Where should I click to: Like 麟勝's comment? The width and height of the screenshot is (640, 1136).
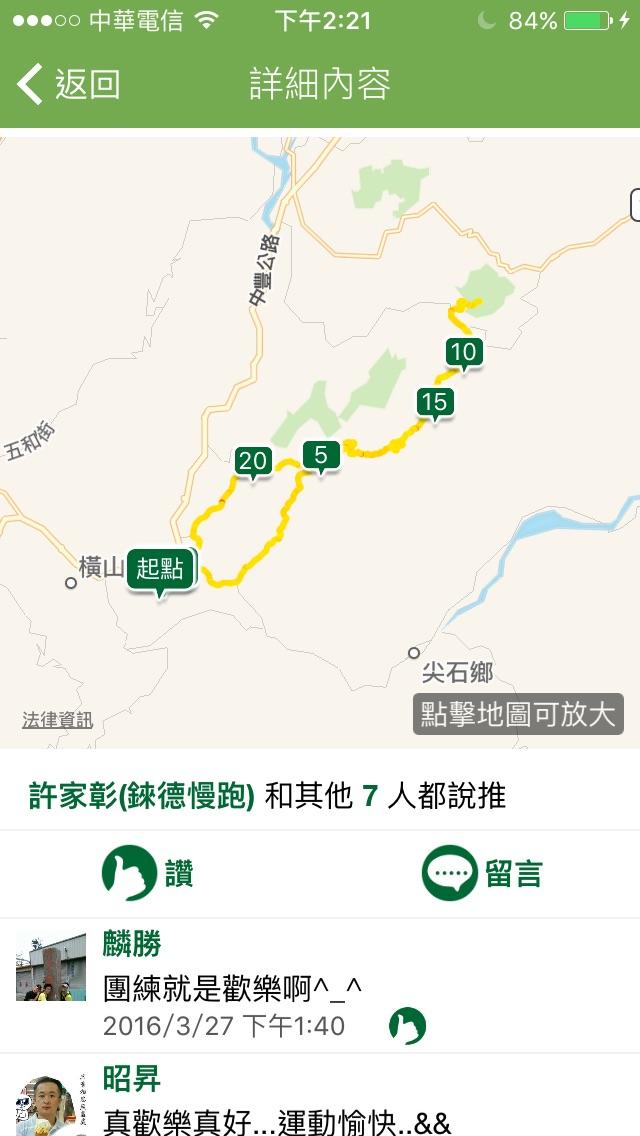pyautogui.click(x=407, y=1027)
